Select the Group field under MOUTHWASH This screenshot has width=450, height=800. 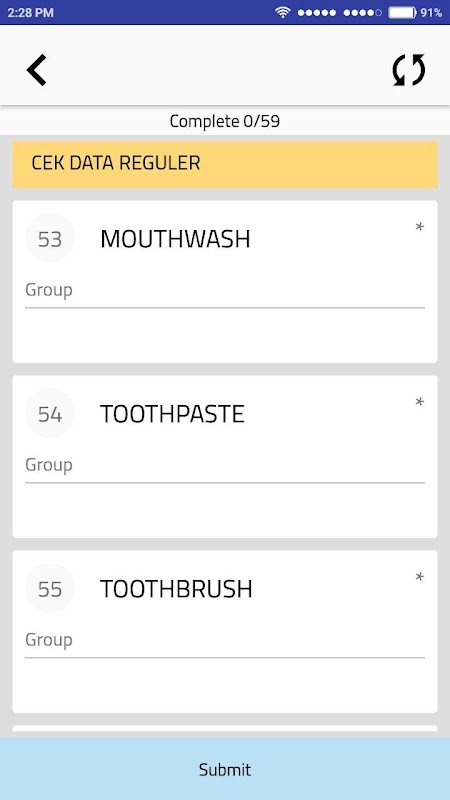point(225,291)
